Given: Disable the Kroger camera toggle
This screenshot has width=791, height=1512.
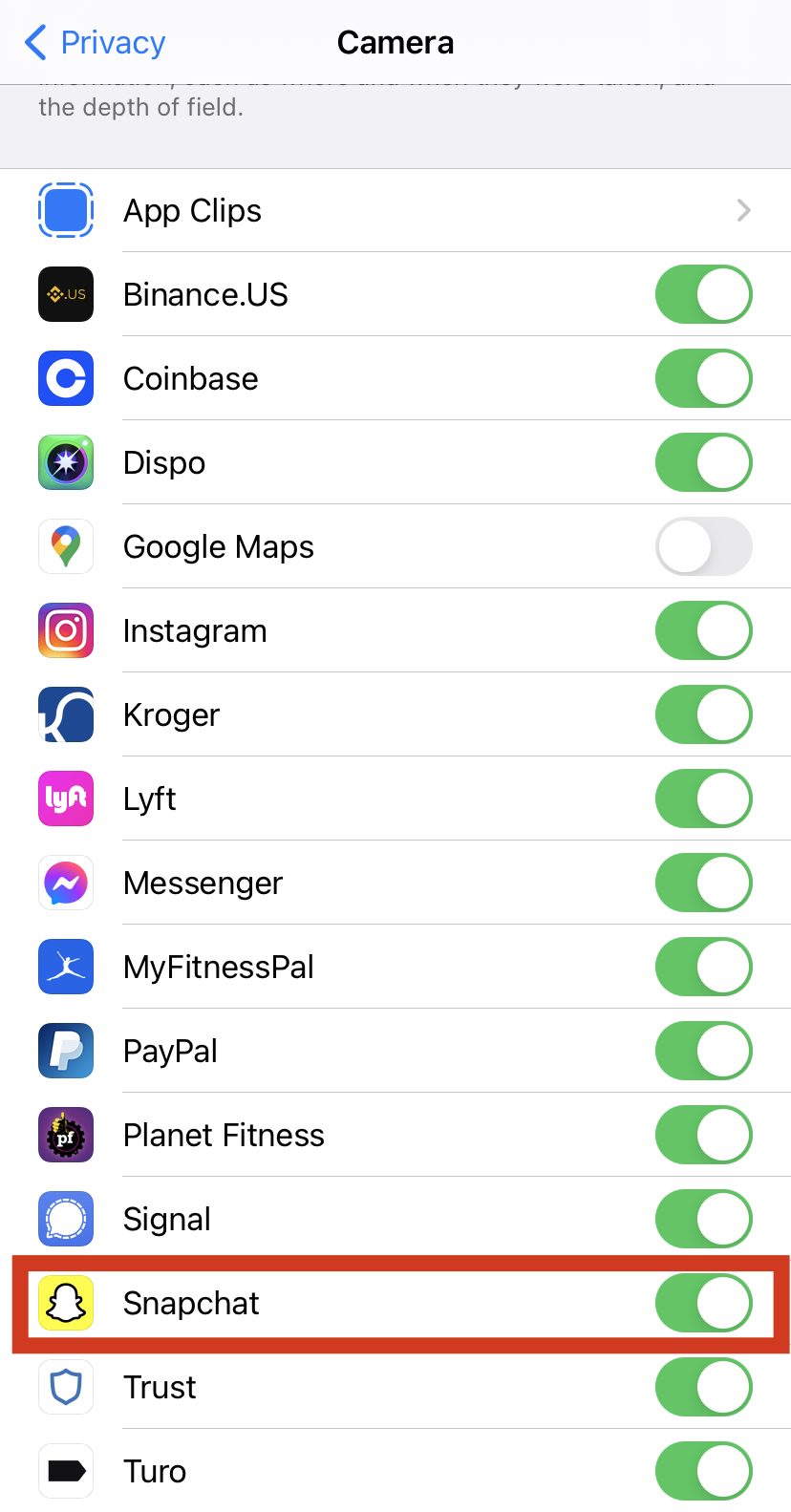Looking at the screenshot, I should [x=703, y=715].
